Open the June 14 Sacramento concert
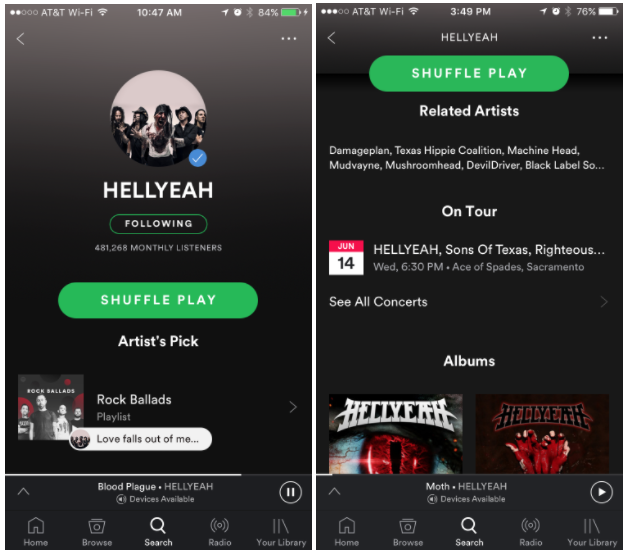 (x=468, y=258)
